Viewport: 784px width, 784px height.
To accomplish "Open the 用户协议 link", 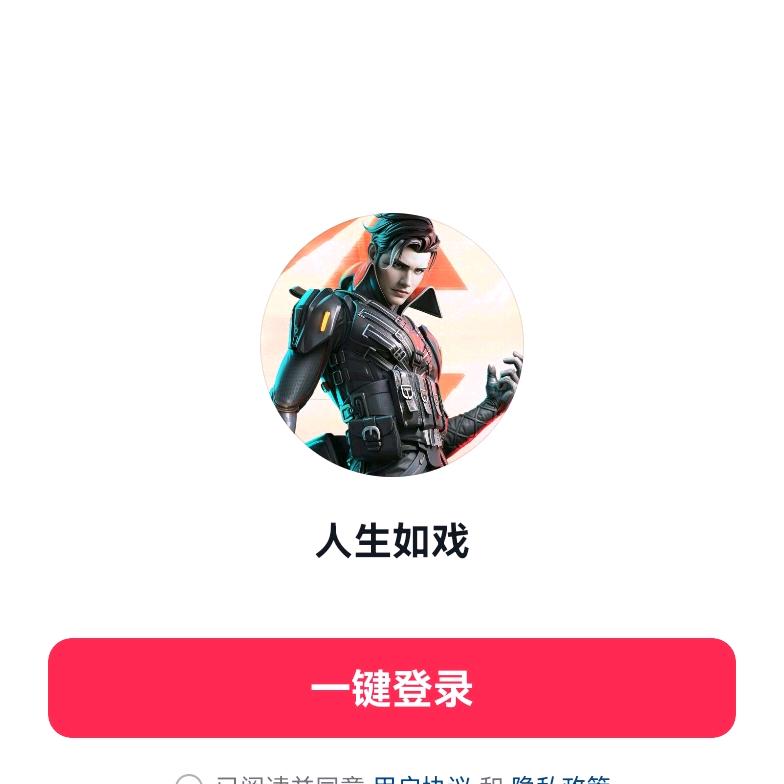I will 421,780.
